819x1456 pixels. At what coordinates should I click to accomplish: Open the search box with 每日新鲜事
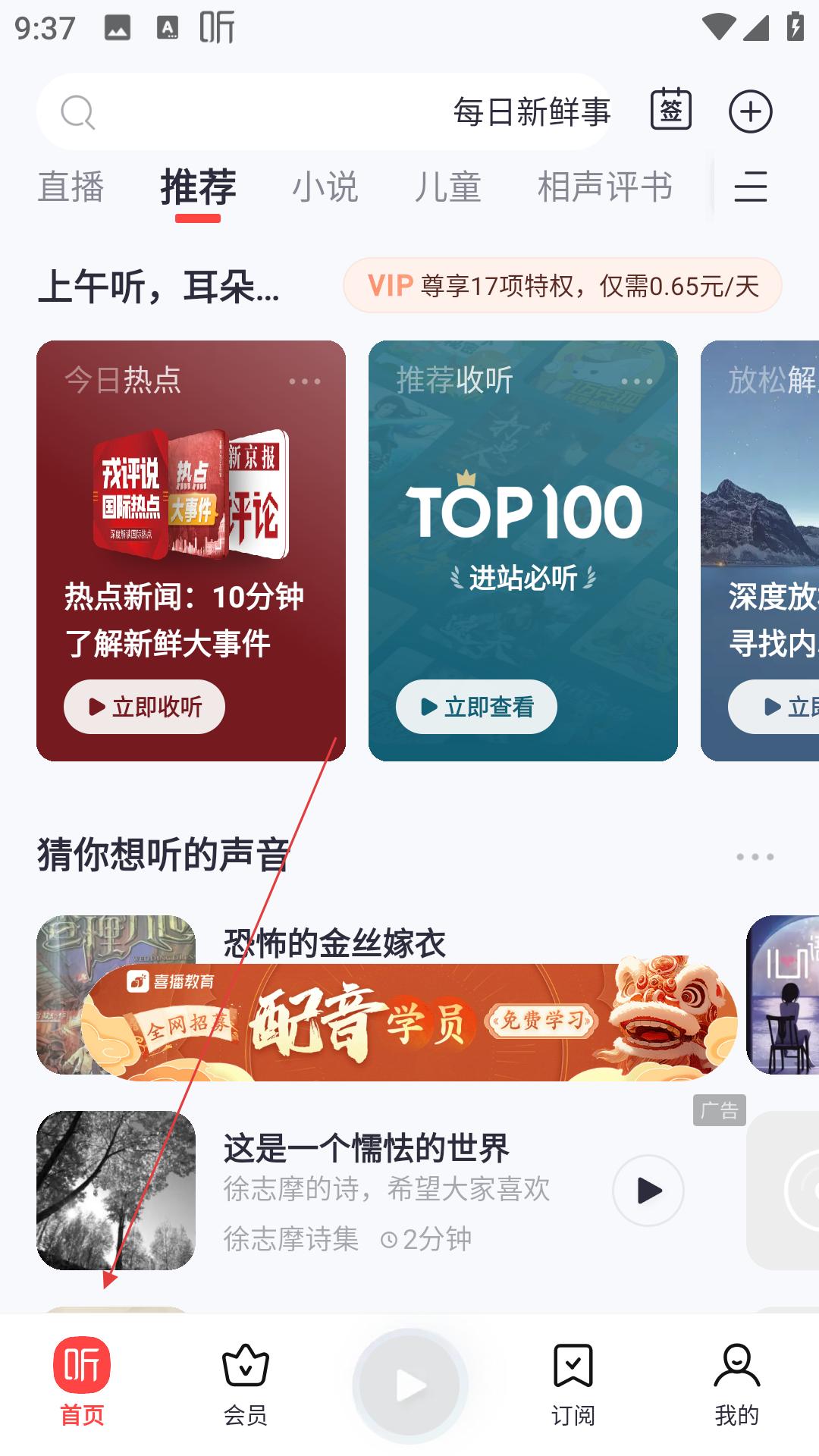point(326,112)
